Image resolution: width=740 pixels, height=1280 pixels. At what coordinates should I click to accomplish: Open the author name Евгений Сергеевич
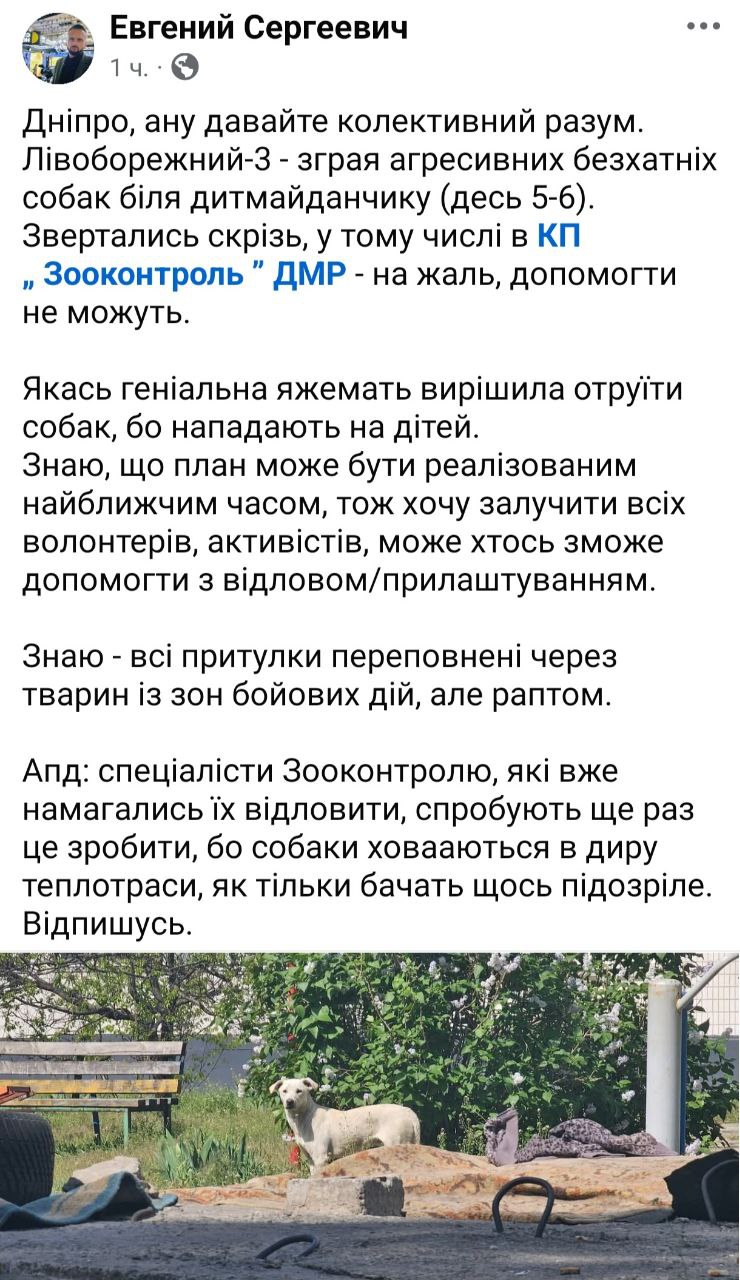click(258, 28)
